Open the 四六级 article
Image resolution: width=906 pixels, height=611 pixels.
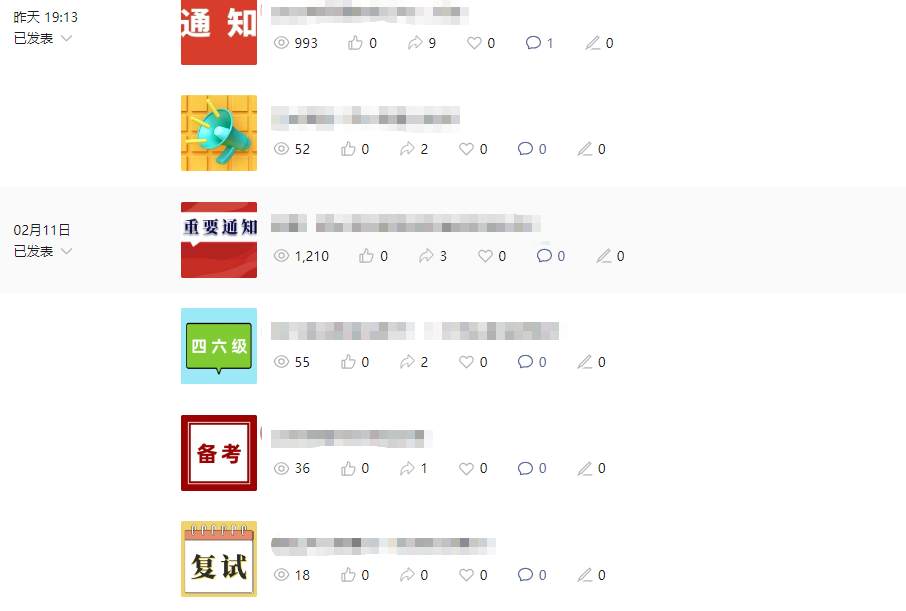(x=219, y=346)
